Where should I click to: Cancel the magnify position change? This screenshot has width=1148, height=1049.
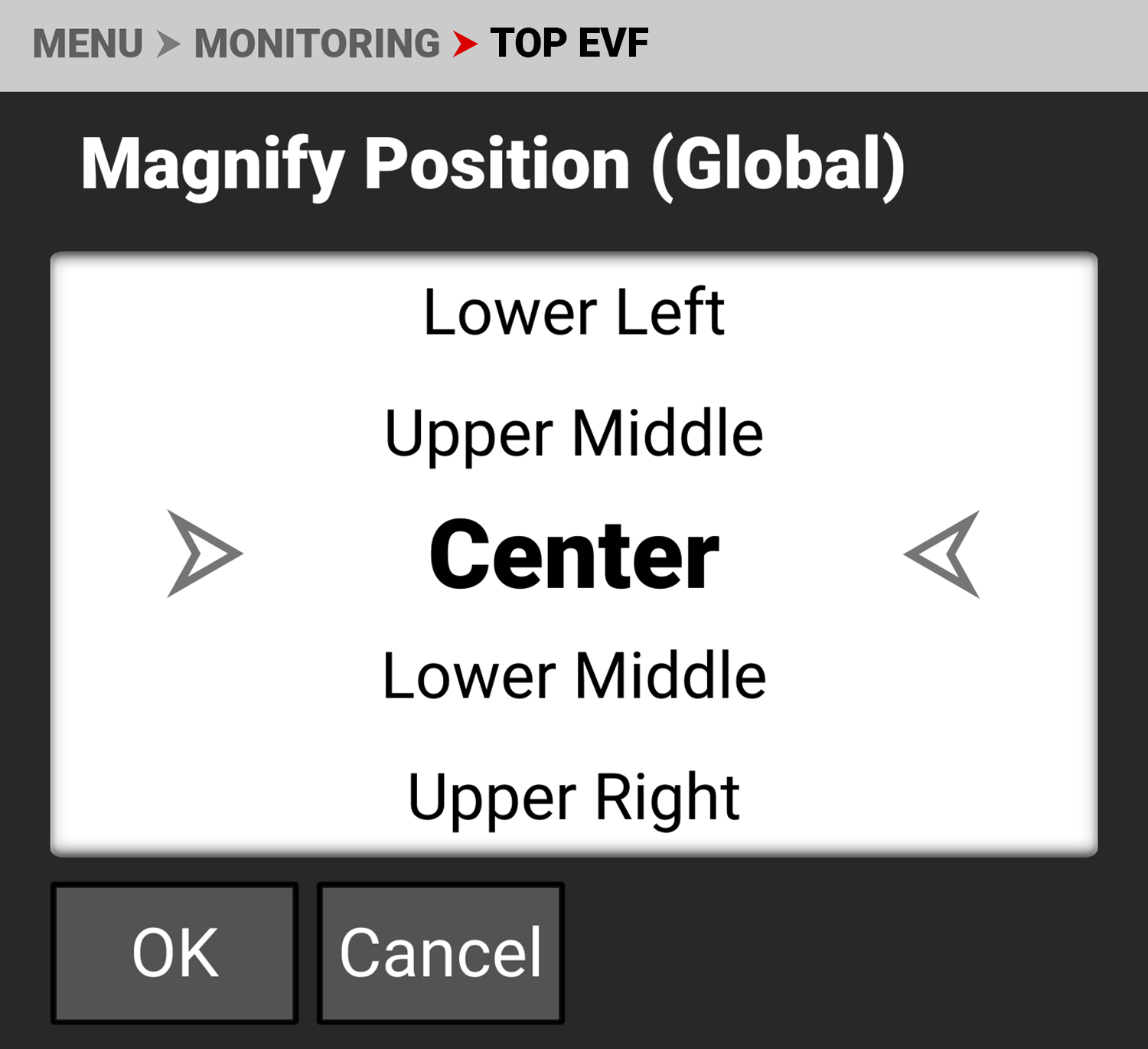click(x=441, y=953)
